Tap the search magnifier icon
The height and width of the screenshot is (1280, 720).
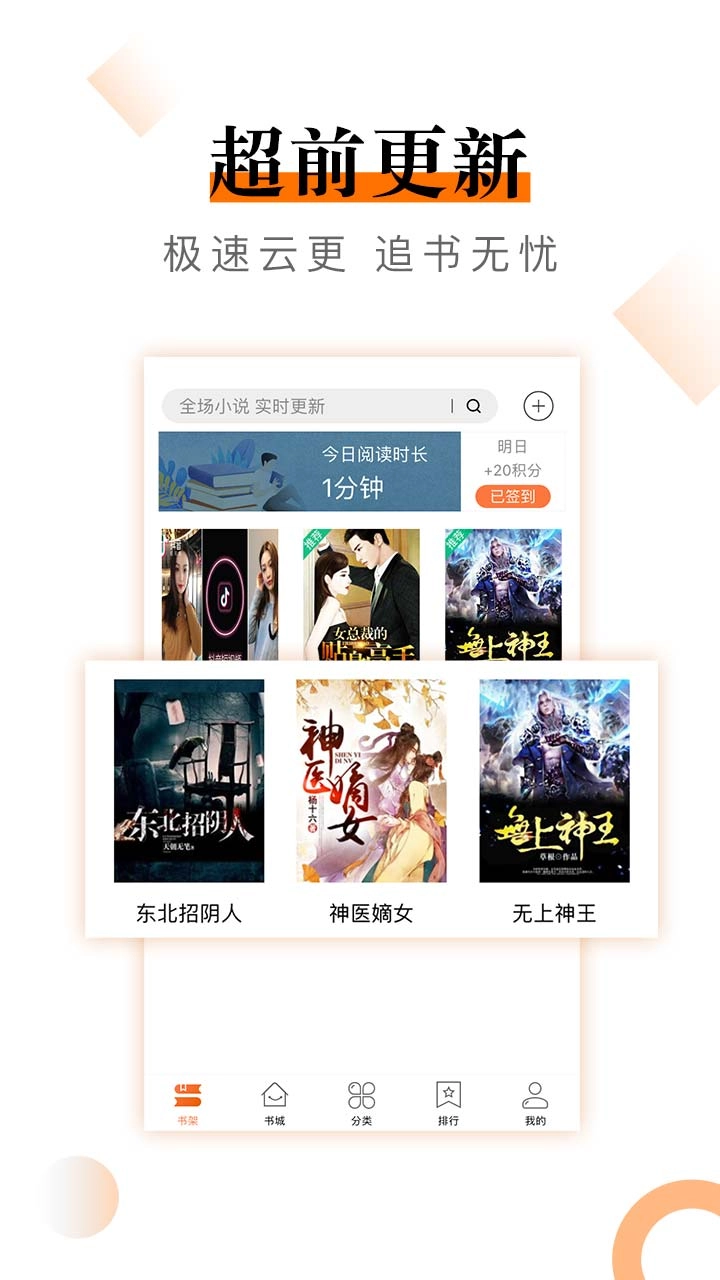(473, 406)
